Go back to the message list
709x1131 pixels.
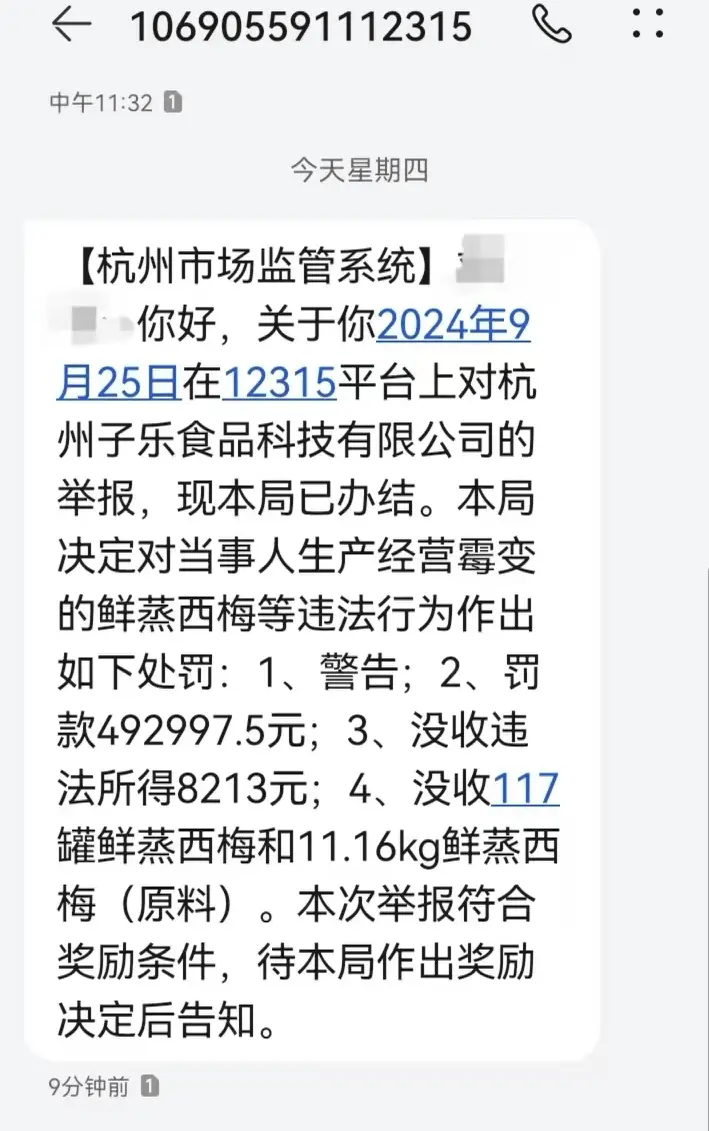click(x=71, y=26)
